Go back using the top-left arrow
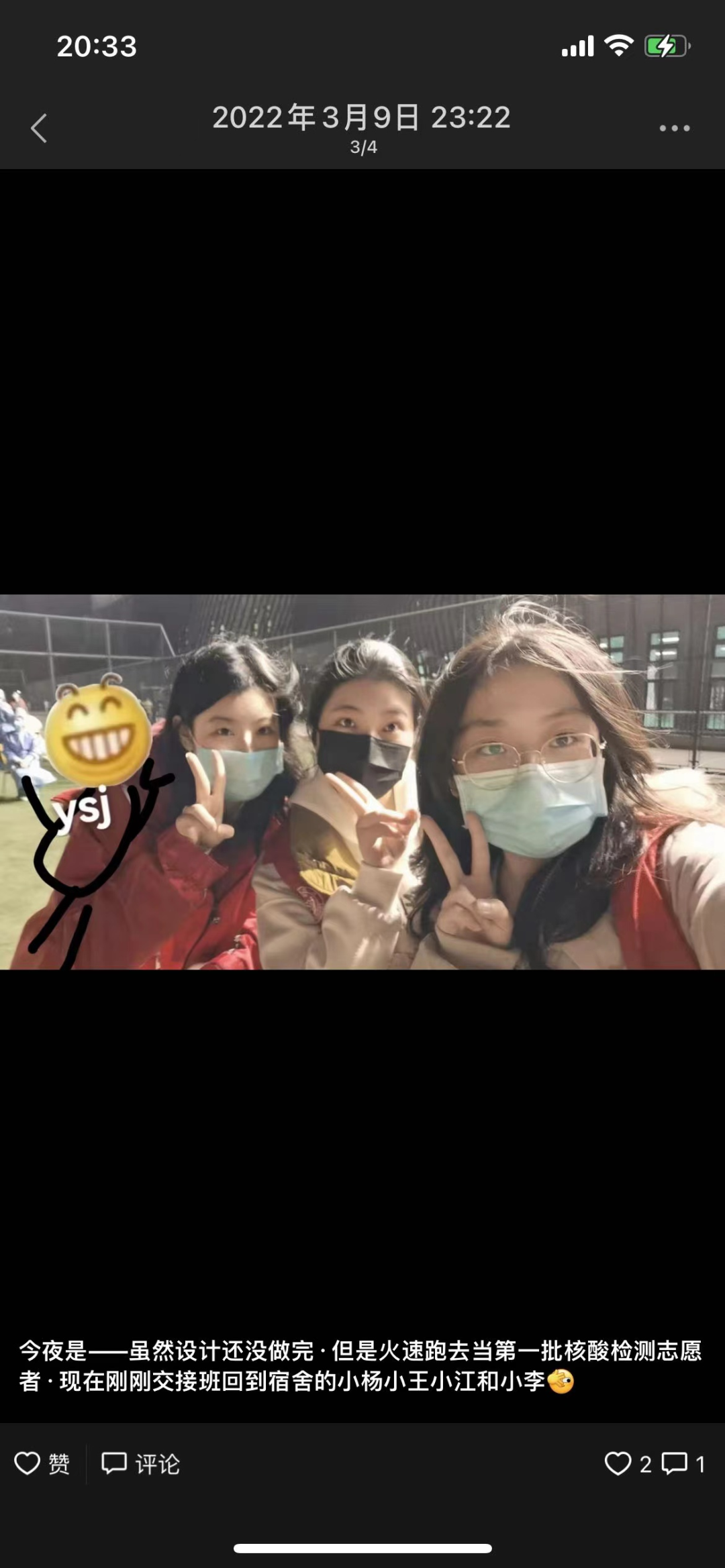725x1568 pixels. click(x=39, y=128)
